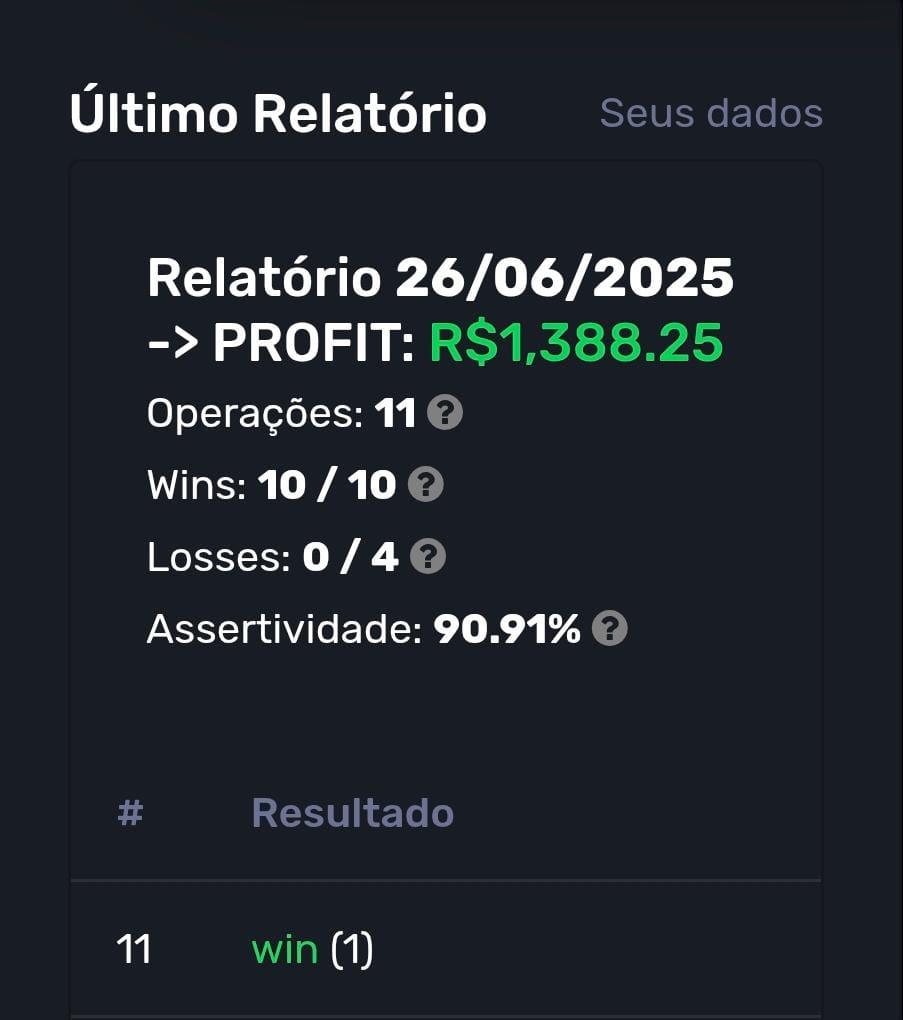Tap the help icon beside Wins
Image resolution: width=903 pixels, height=1020 pixels.
[426, 485]
